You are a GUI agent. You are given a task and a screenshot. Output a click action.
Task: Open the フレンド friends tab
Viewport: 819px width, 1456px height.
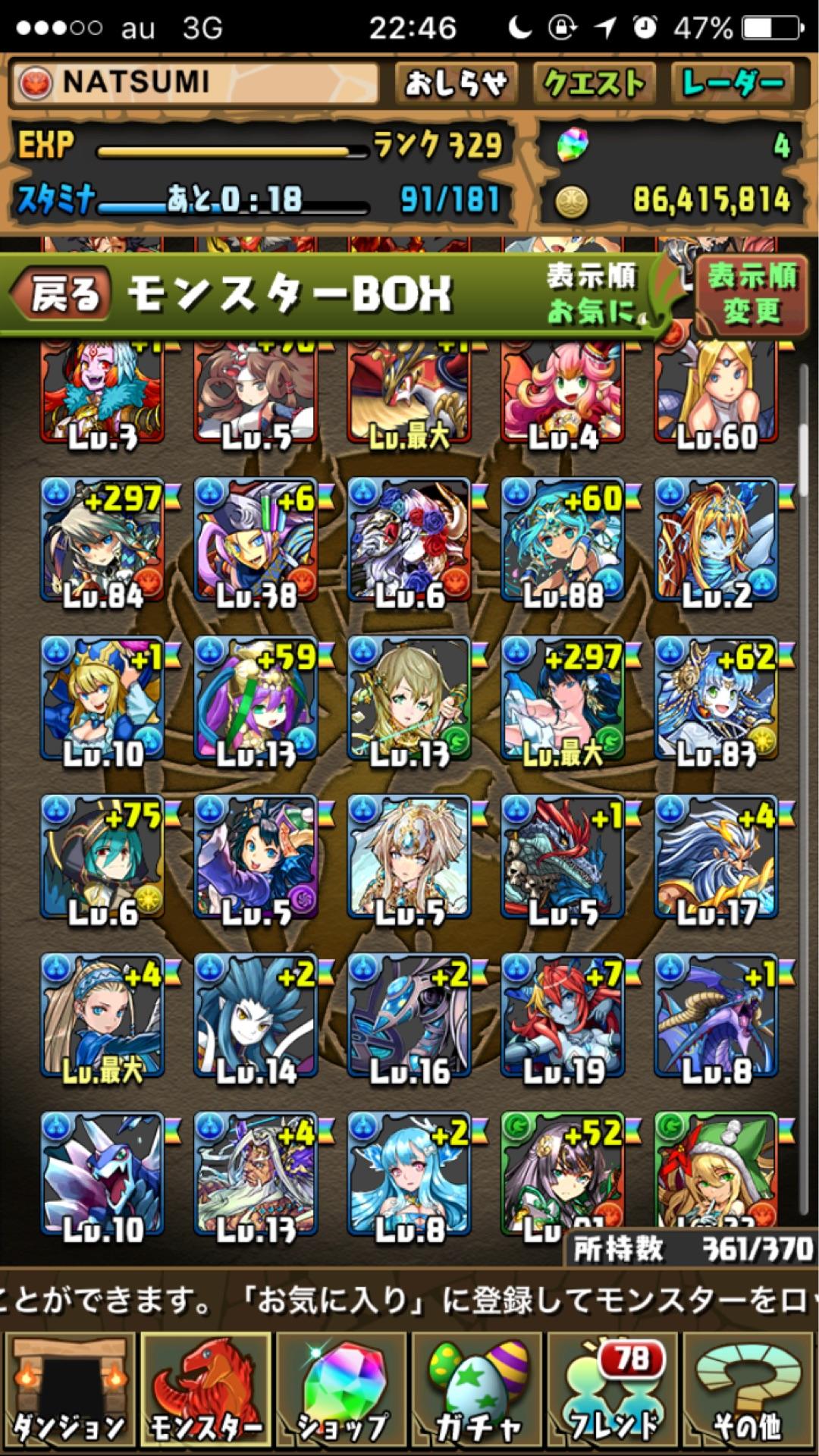point(613,1392)
